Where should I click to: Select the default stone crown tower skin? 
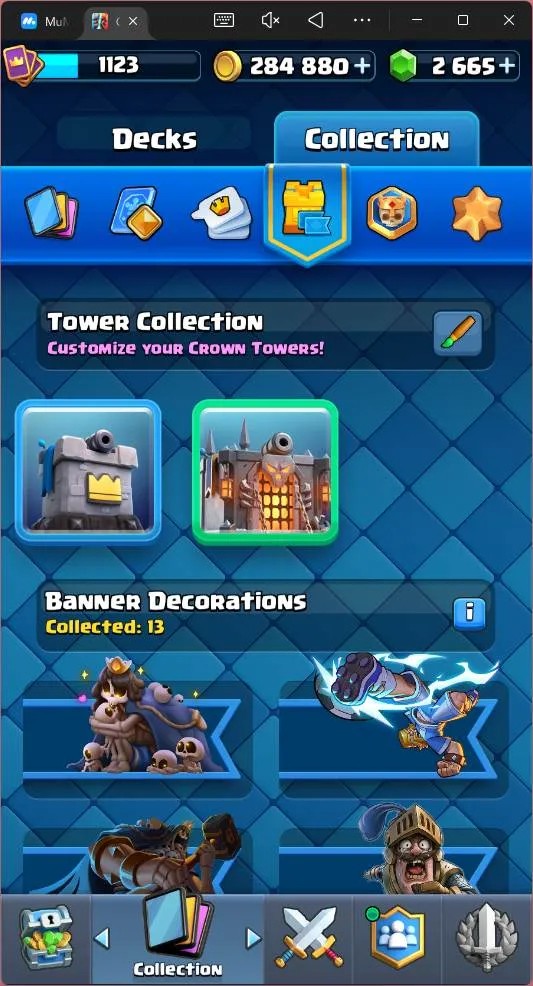point(88,472)
